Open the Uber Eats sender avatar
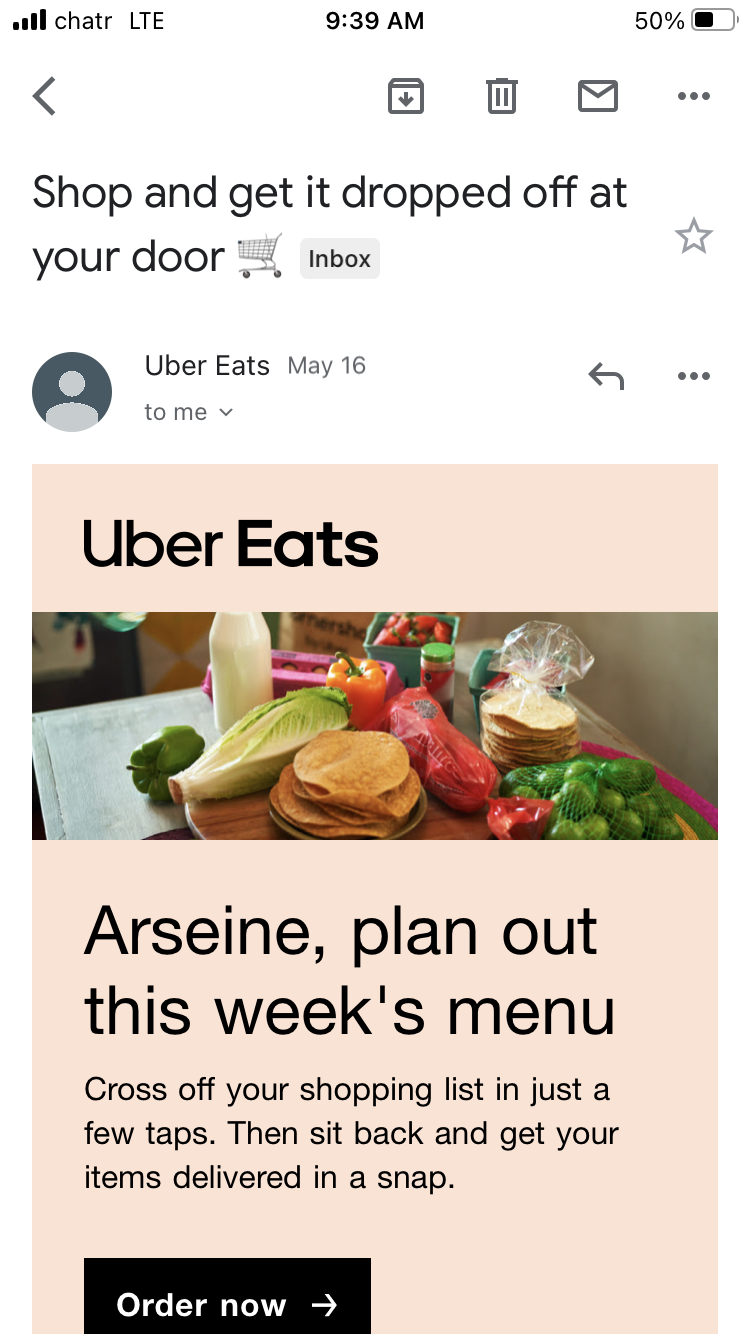Viewport: 750px width, 1334px height. 72,391
